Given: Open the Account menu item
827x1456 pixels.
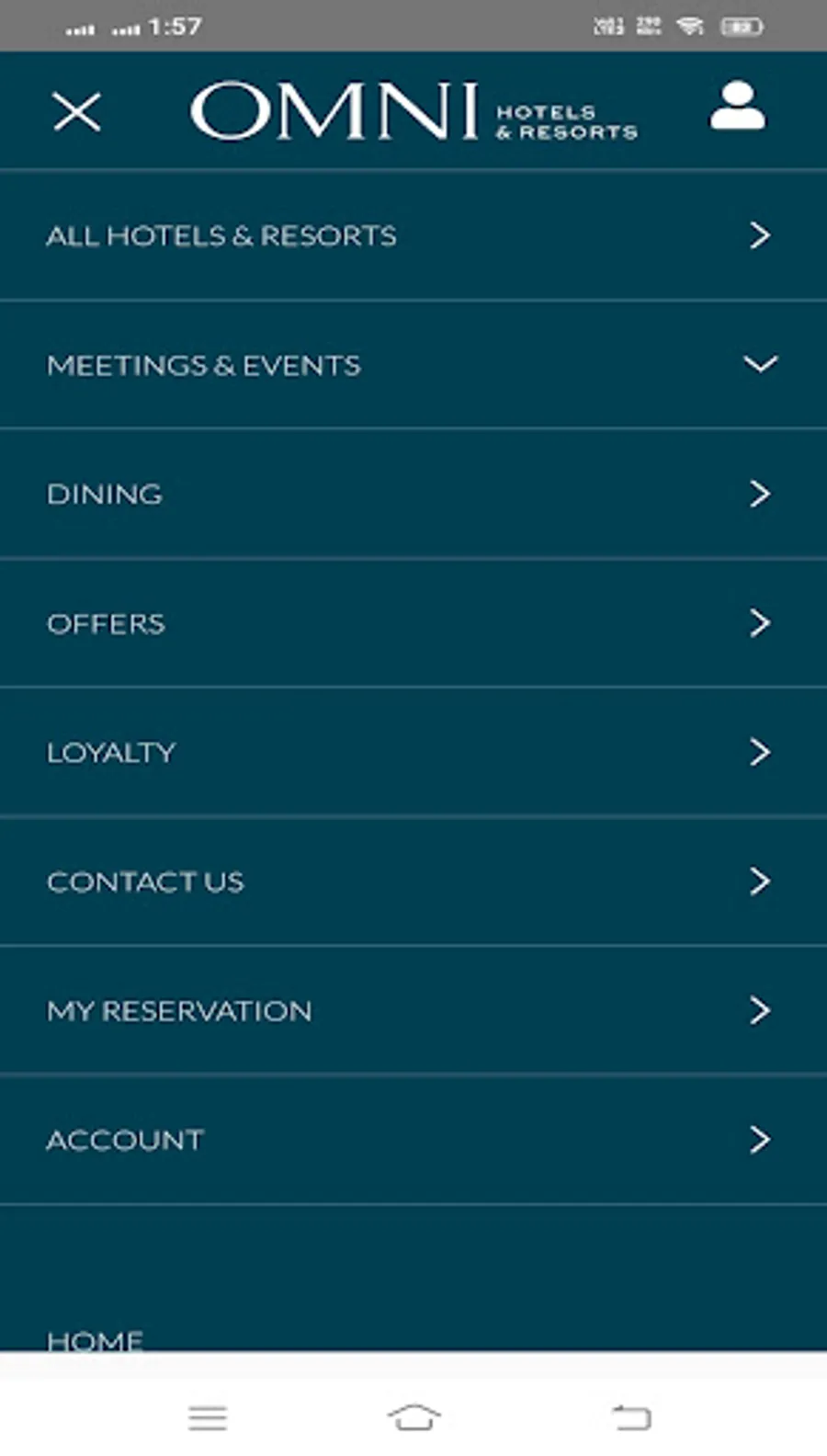Looking at the screenshot, I should (x=412, y=1140).
